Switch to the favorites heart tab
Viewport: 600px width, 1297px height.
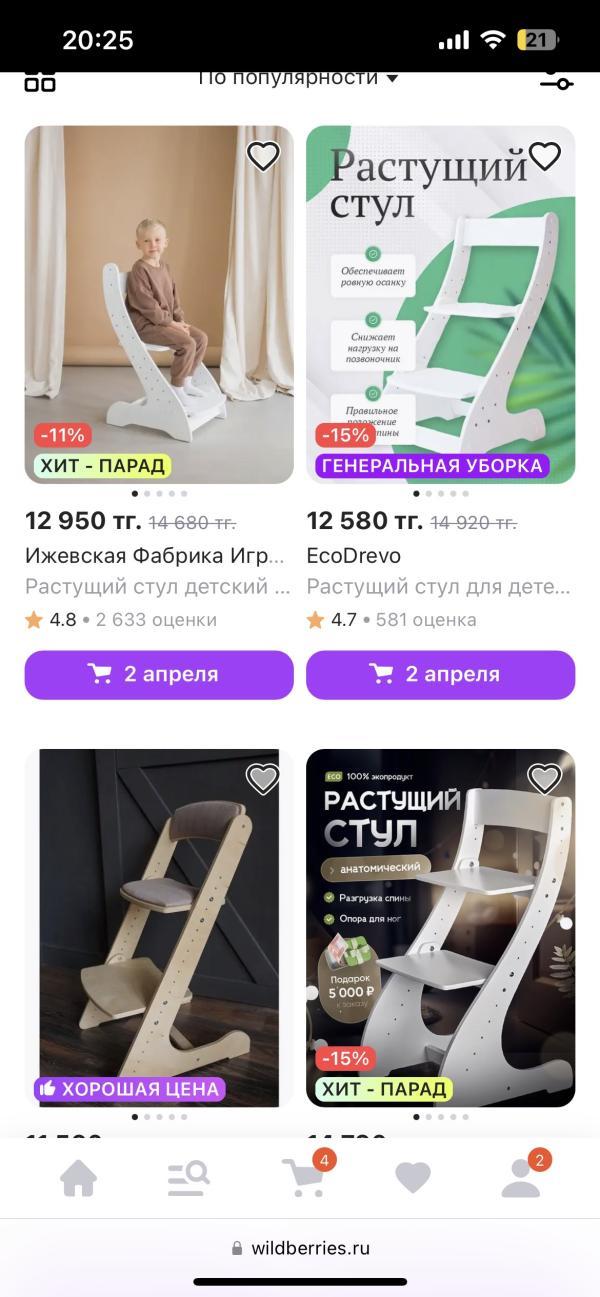click(x=412, y=1178)
